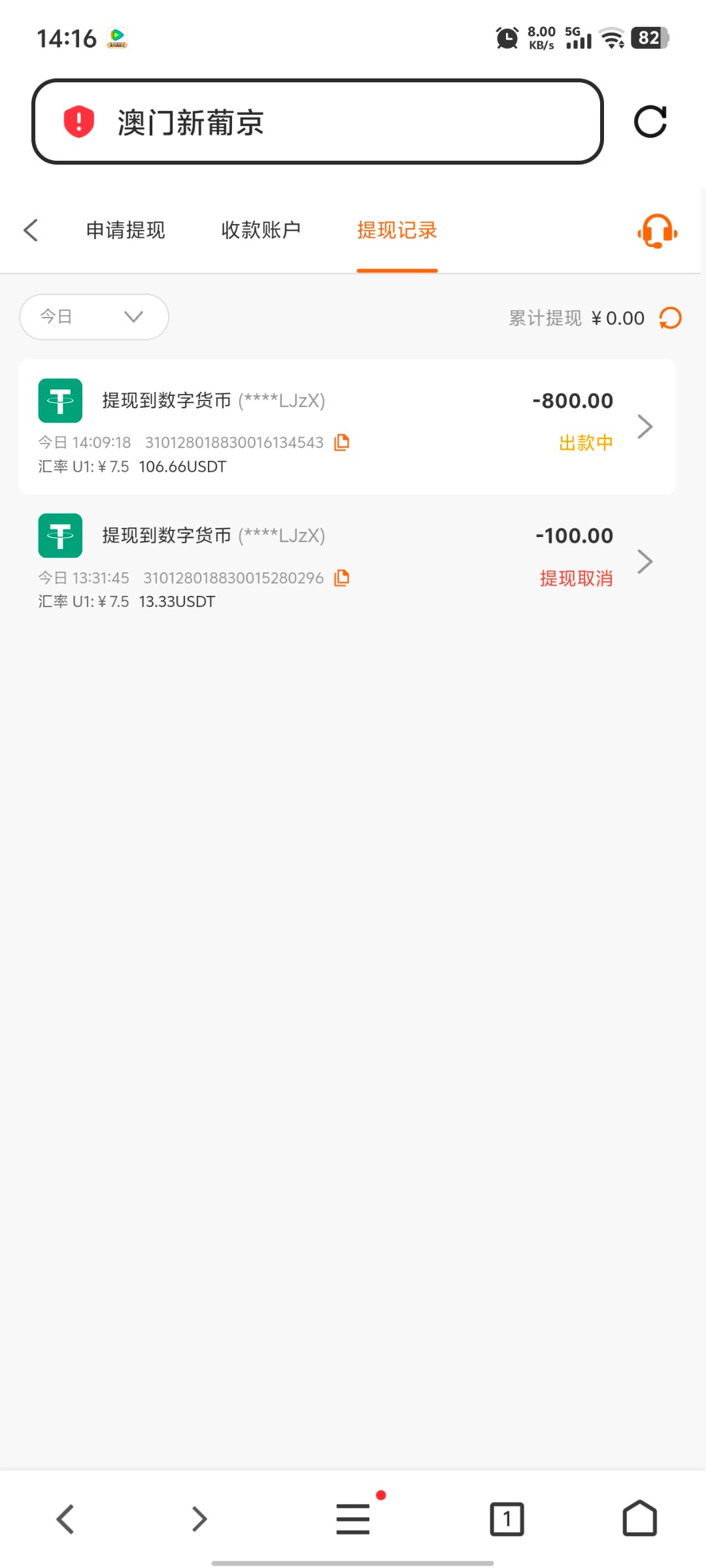Open the browser tab switcher
Image resolution: width=706 pixels, height=1568 pixels.
click(x=507, y=1518)
